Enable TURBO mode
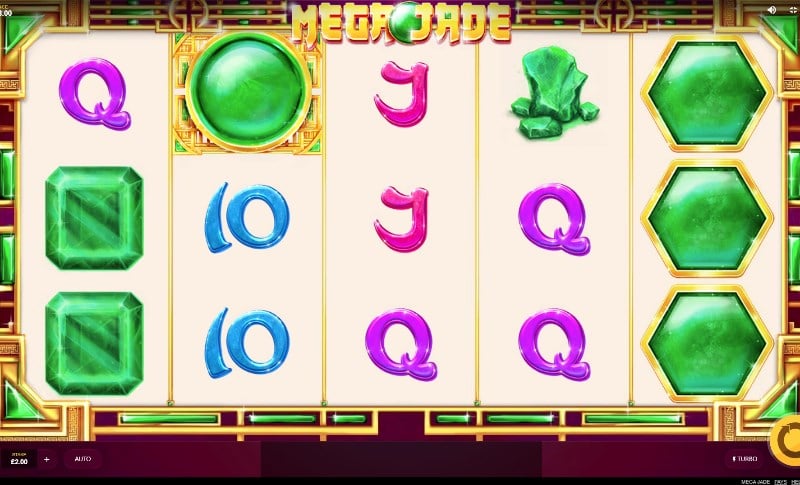Viewport: 800px width, 485px height. (x=745, y=459)
